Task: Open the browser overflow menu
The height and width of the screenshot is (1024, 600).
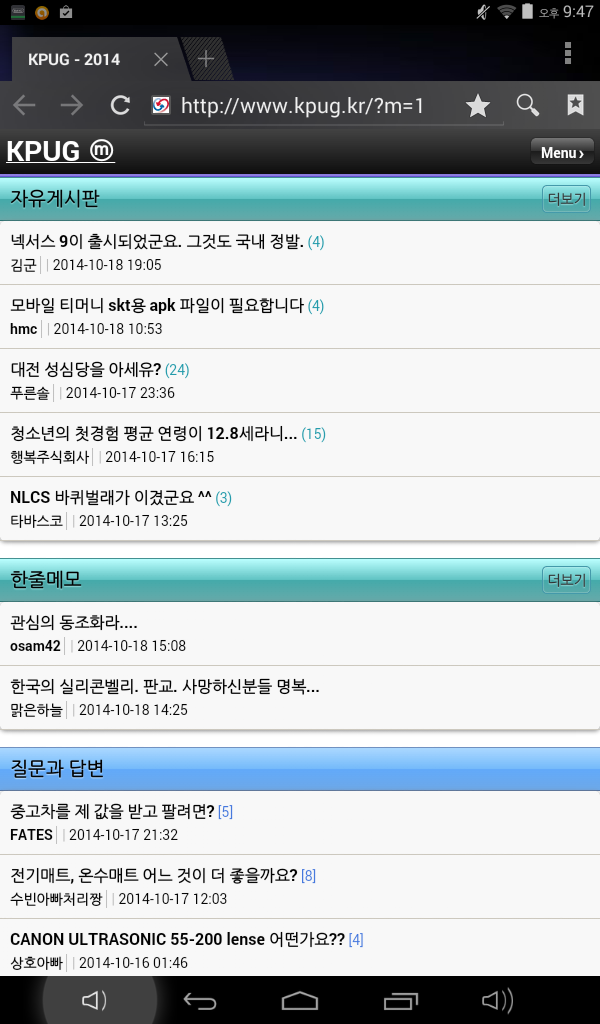Action: (568, 53)
